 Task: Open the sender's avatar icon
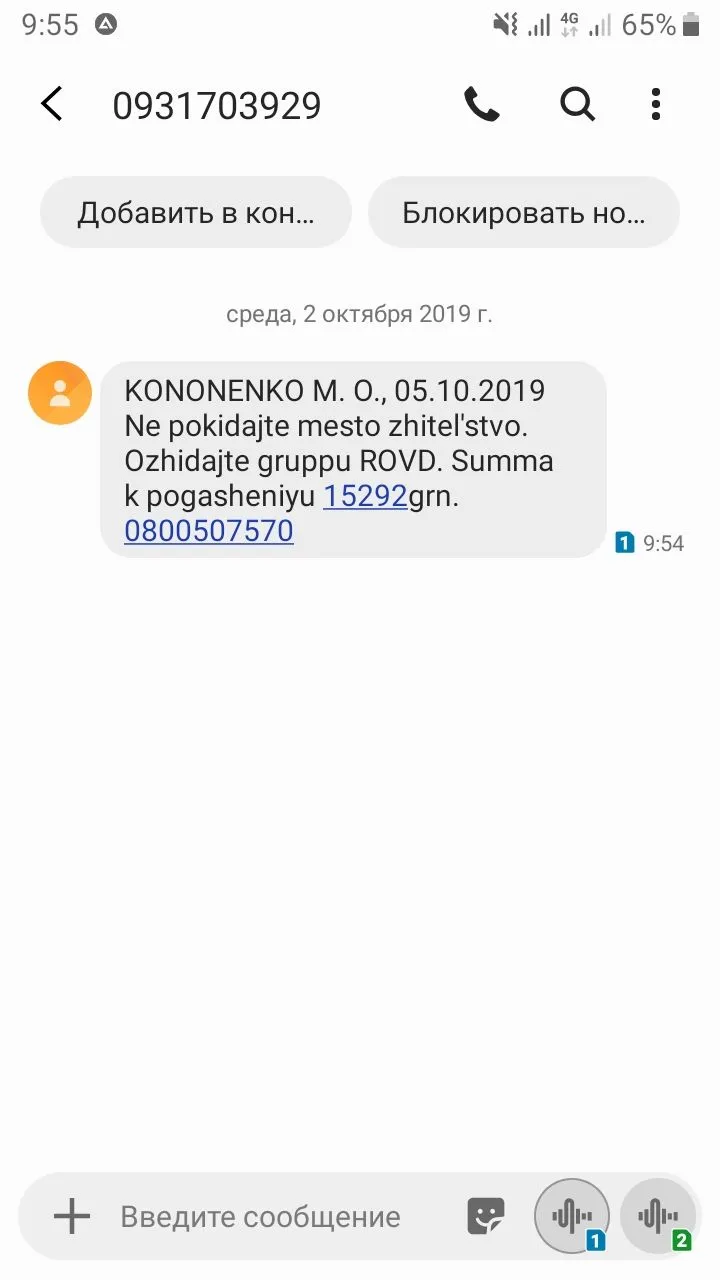tap(60, 393)
